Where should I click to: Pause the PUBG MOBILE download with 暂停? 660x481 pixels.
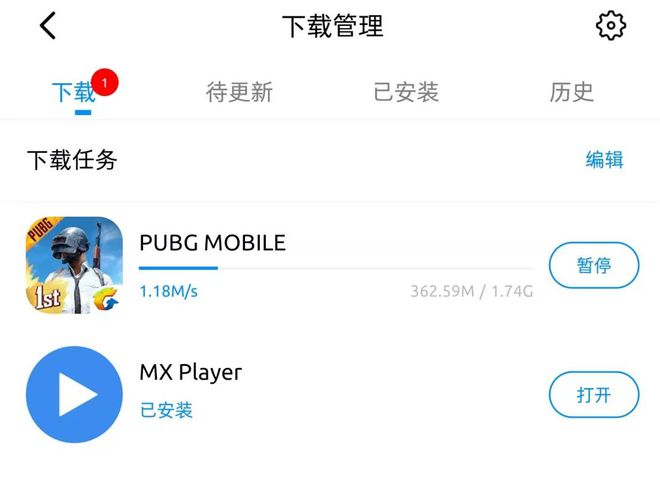[x=594, y=266]
